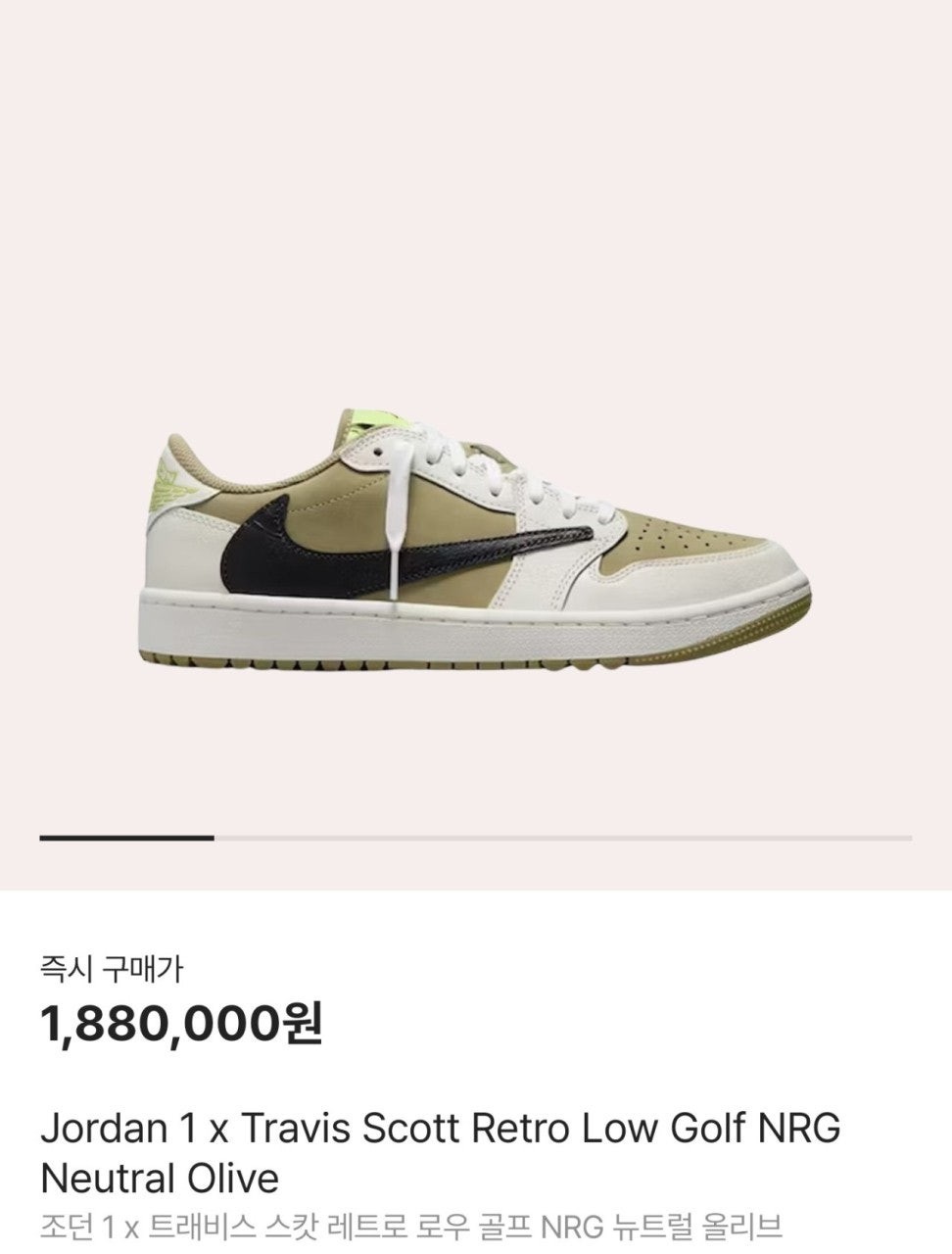Image resolution: width=952 pixels, height=1254 pixels.
Task: Click the image carousel progress bar
Action: (x=476, y=838)
